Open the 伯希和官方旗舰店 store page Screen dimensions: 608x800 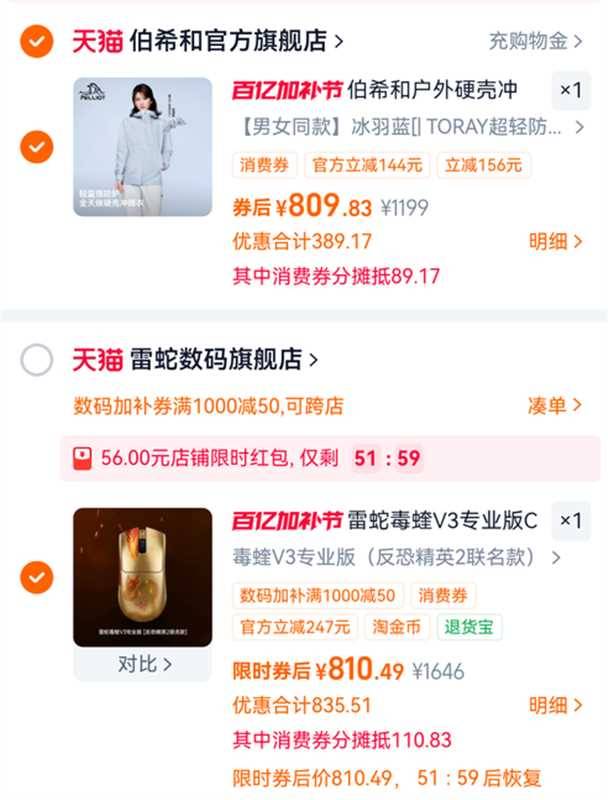(x=237, y=41)
